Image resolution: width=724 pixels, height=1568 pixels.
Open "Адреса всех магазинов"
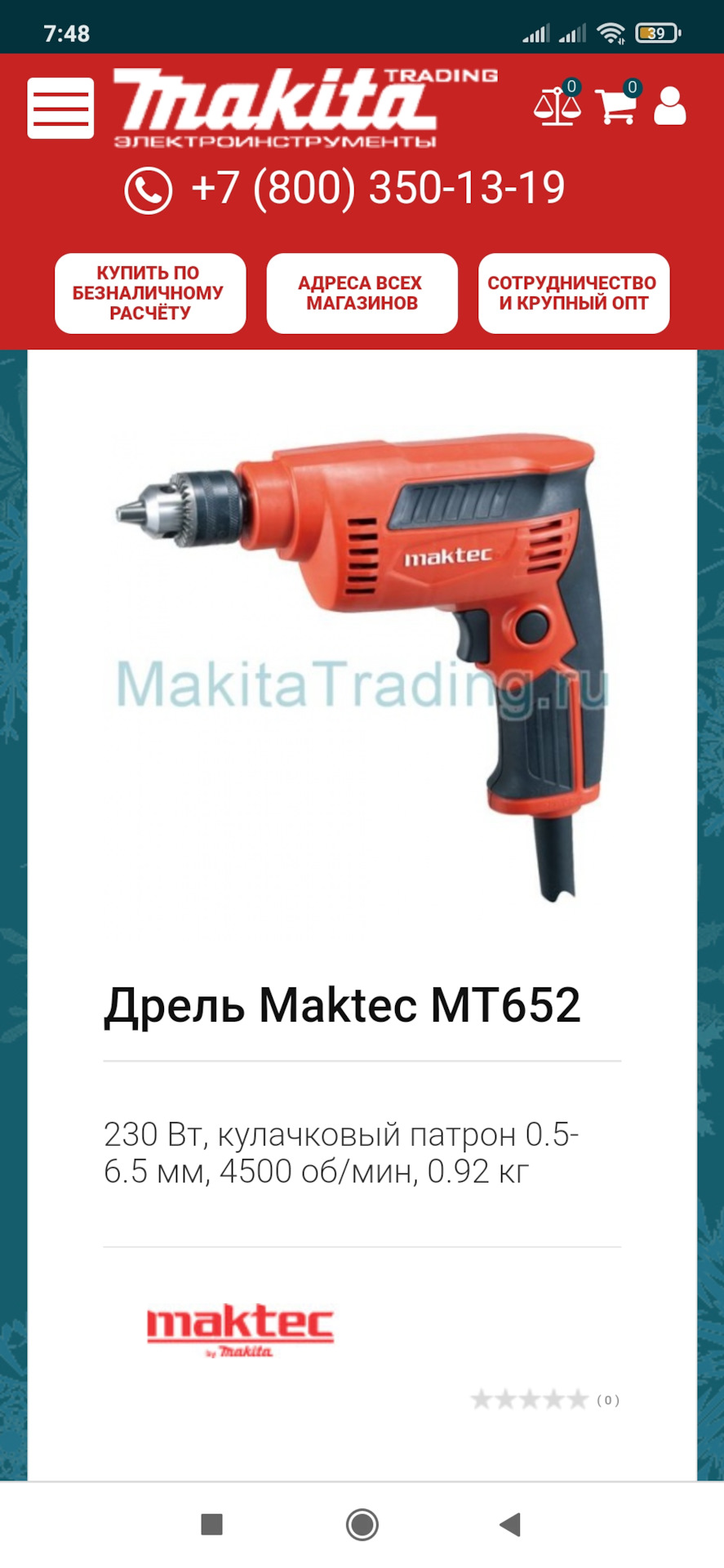pyautogui.click(x=362, y=293)
